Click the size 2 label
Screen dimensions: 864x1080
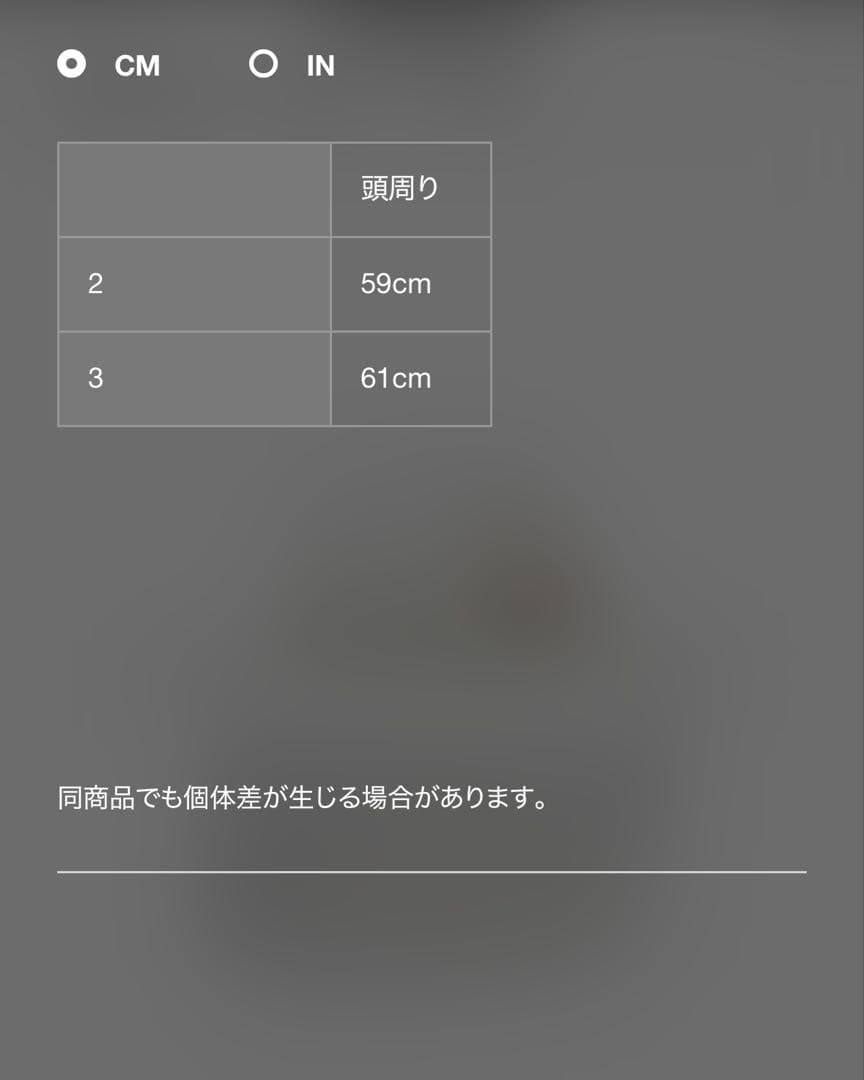coord(94,284)
